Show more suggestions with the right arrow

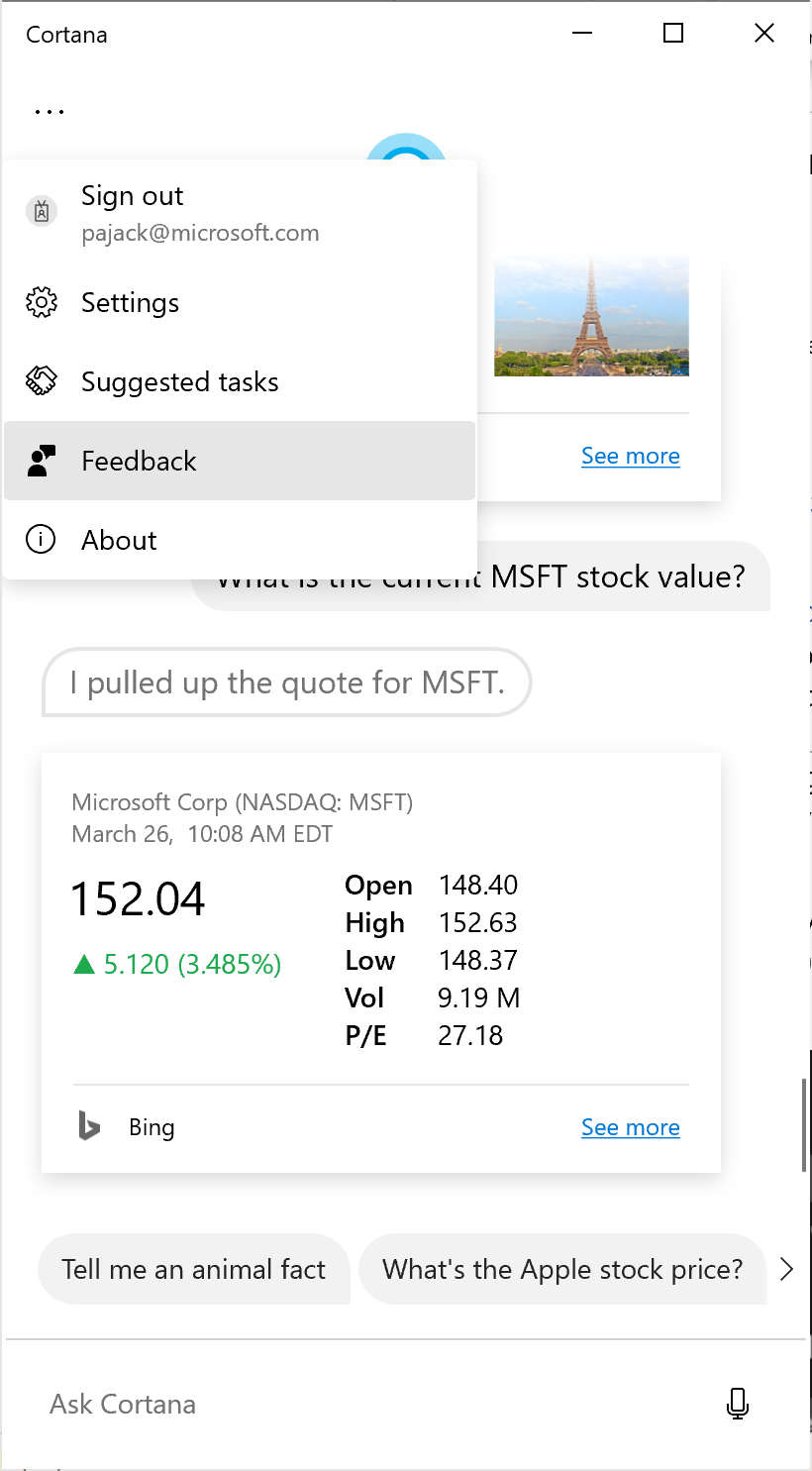(x=787, y=1269)
